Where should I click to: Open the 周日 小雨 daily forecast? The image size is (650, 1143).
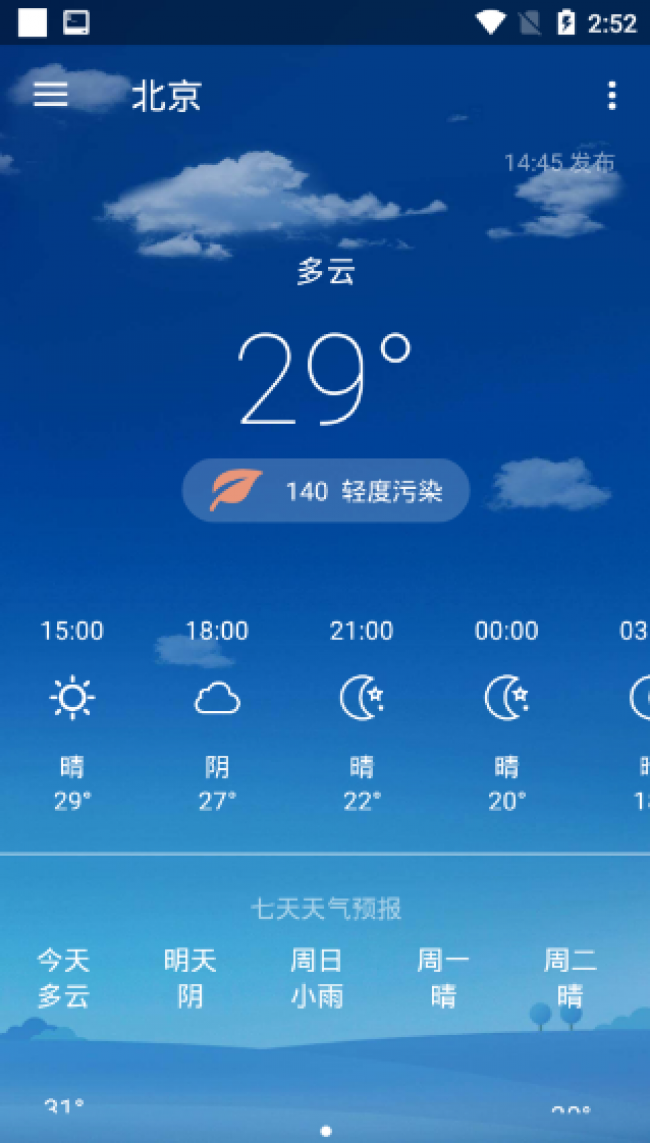tap(317, 978)
